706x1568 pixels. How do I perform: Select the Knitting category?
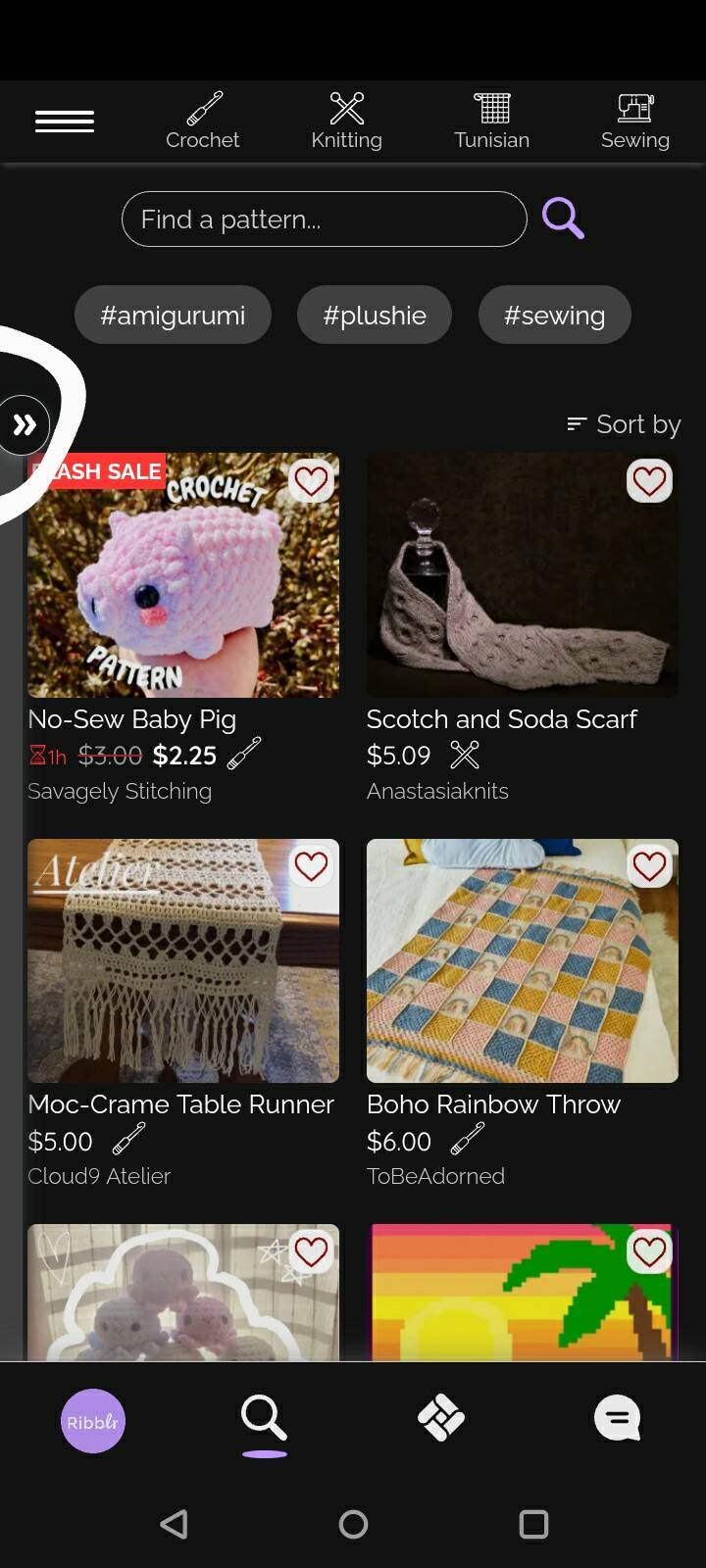(x=346, y=122)
